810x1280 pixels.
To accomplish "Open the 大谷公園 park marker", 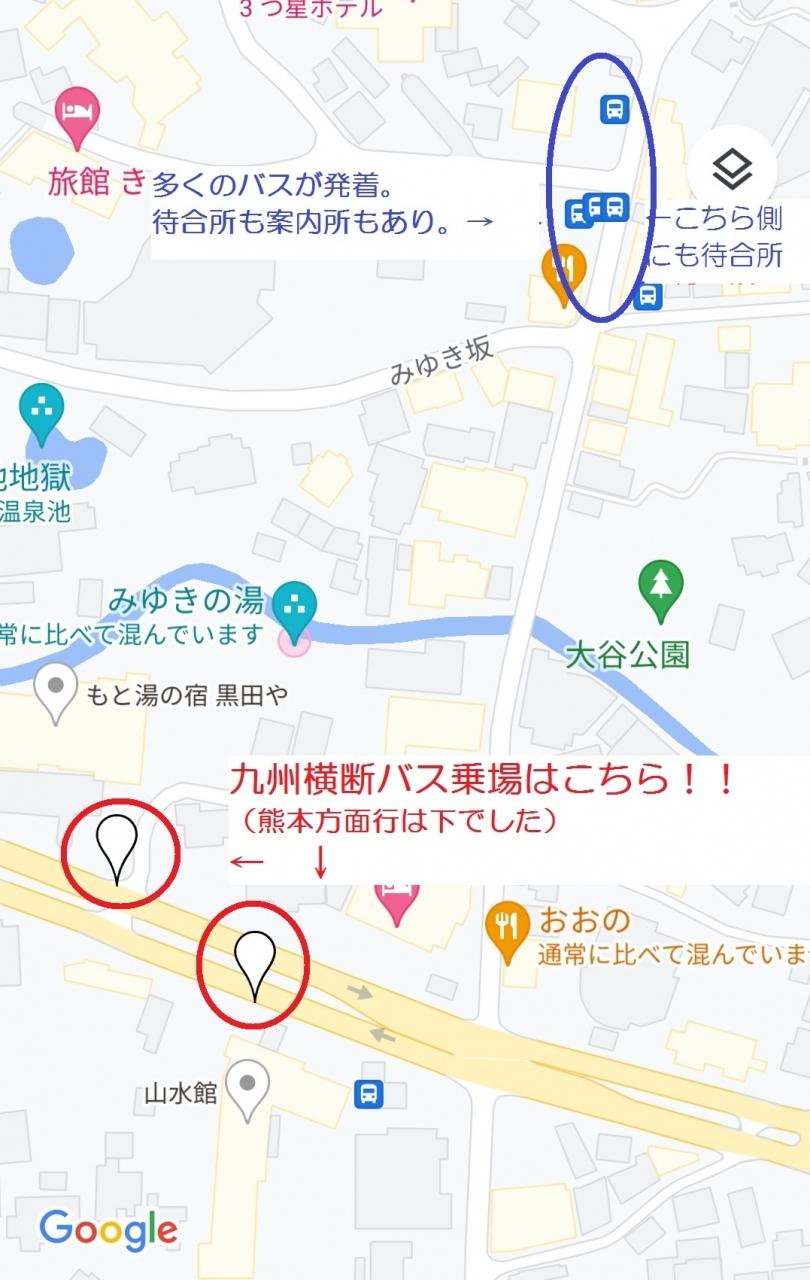I will click(661, 592).
